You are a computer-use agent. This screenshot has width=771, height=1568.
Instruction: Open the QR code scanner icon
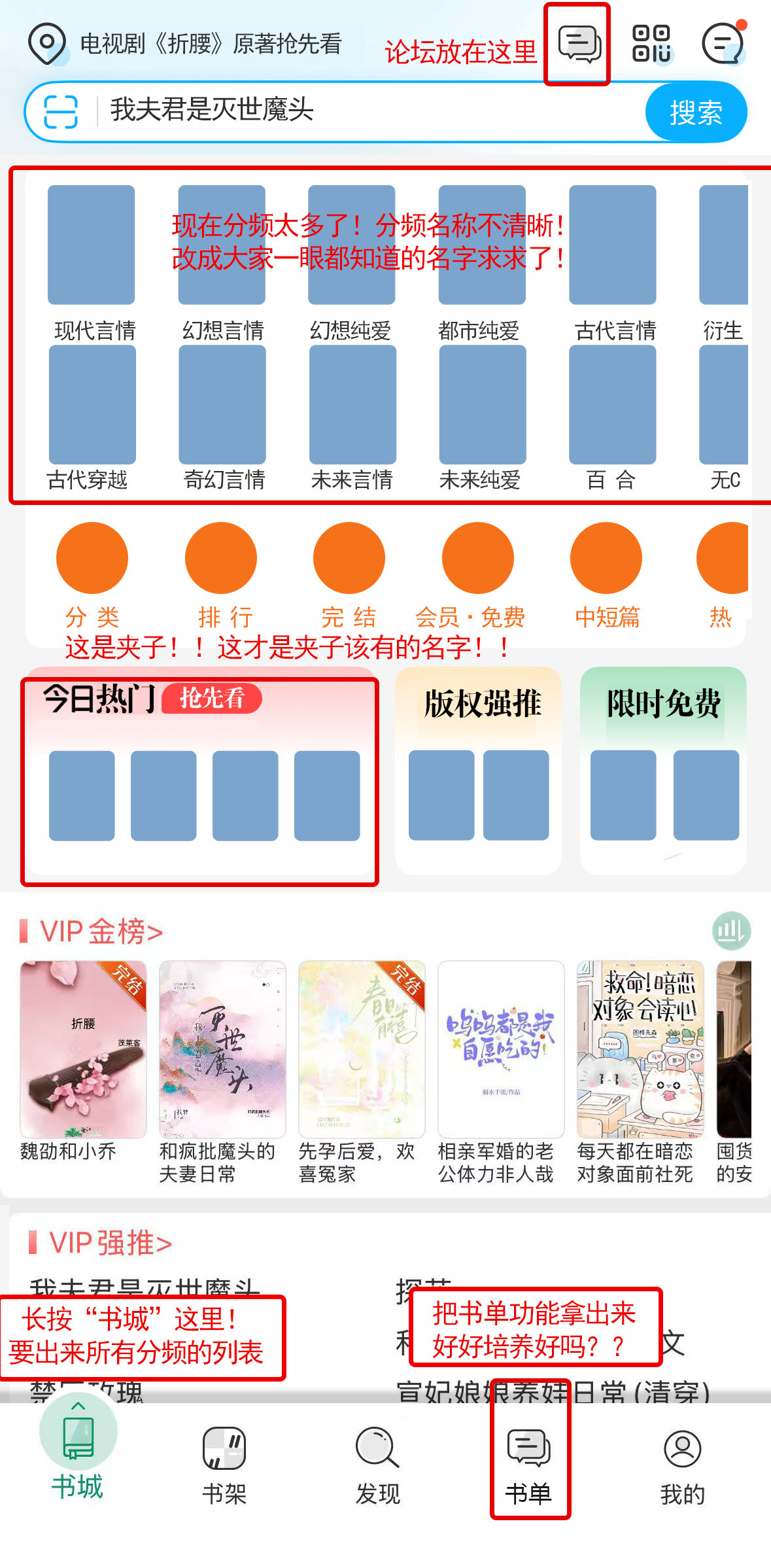(x=651, y=44)
